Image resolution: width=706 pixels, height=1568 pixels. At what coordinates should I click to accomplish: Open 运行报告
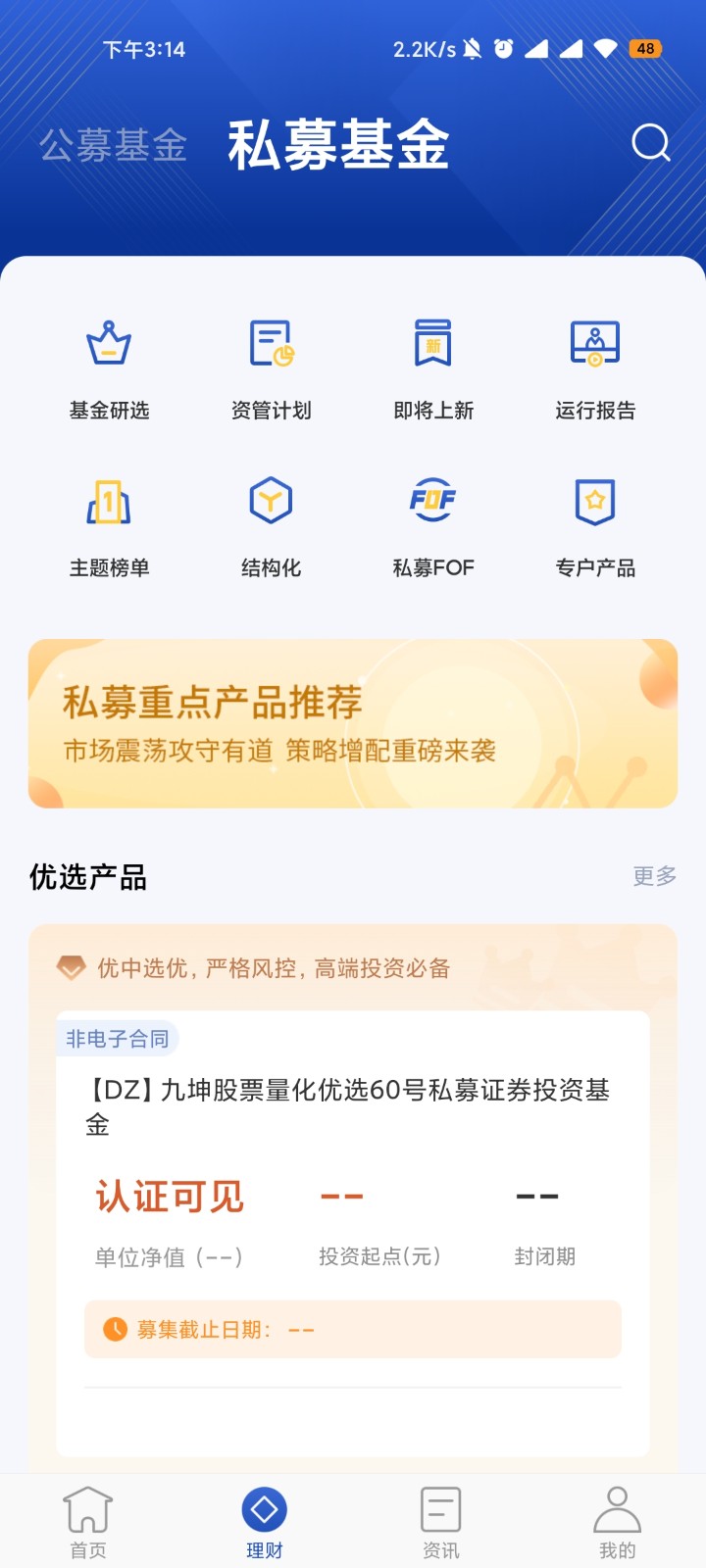pyautogui.click(x=595, y=369)
